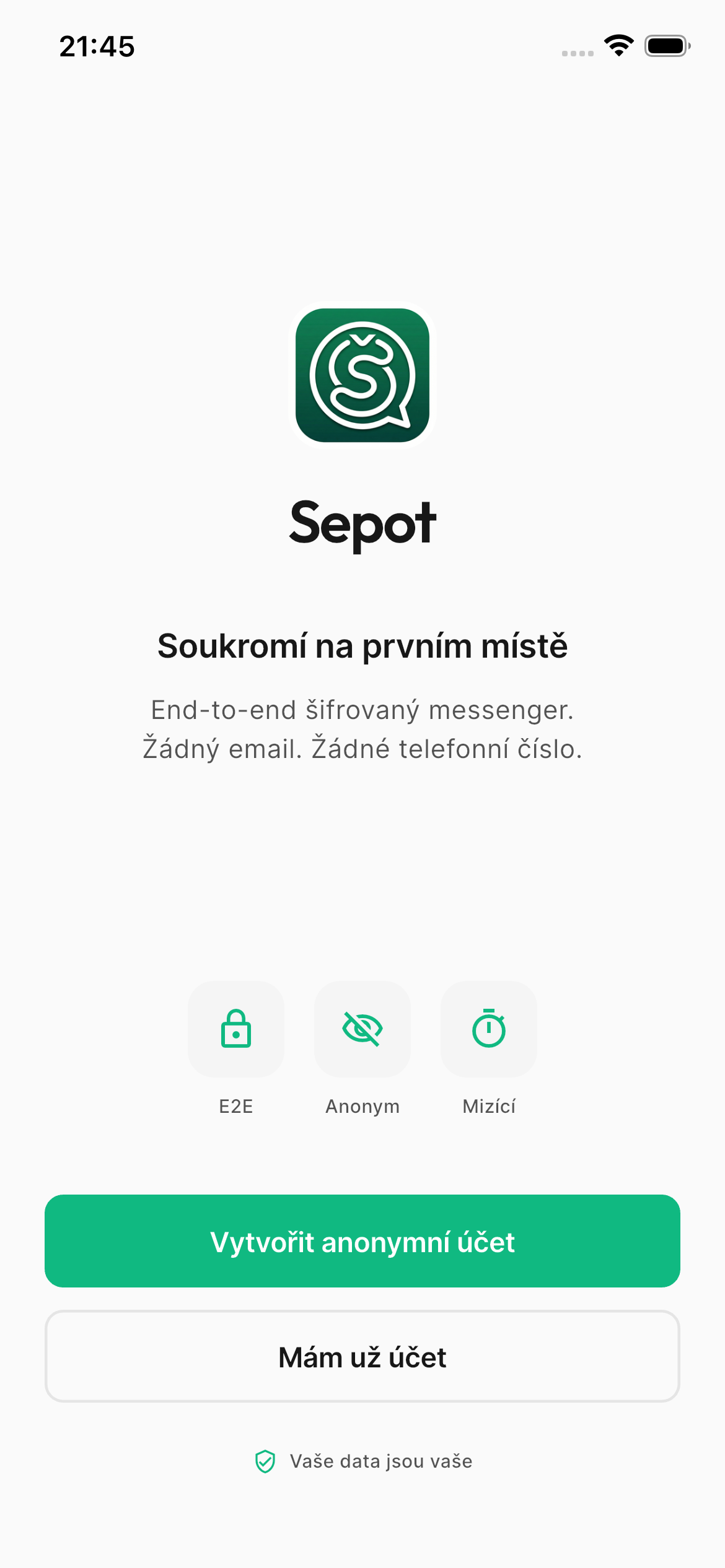Viewport: 725px width, 1568px height.
Task: Expand the Mizící feature description
Action: 489,1106
